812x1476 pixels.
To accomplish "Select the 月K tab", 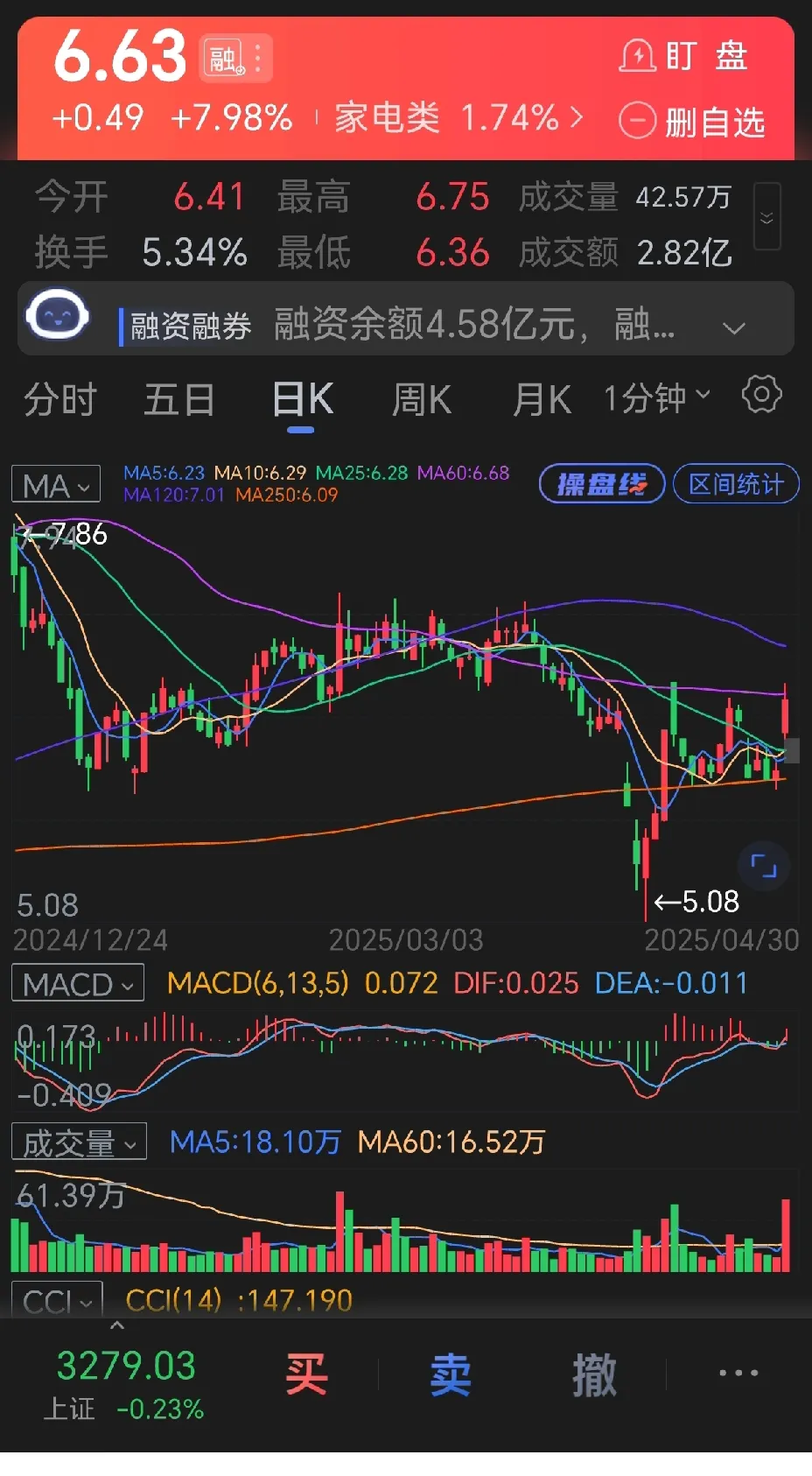I will pyautogui.click(x=542, y=400).
